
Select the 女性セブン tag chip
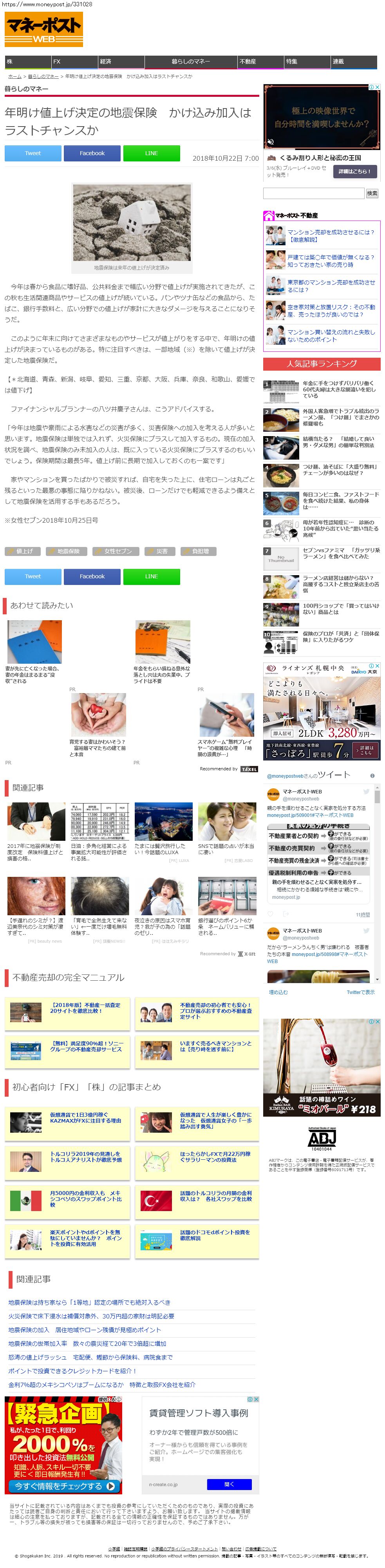click(116, 551)
